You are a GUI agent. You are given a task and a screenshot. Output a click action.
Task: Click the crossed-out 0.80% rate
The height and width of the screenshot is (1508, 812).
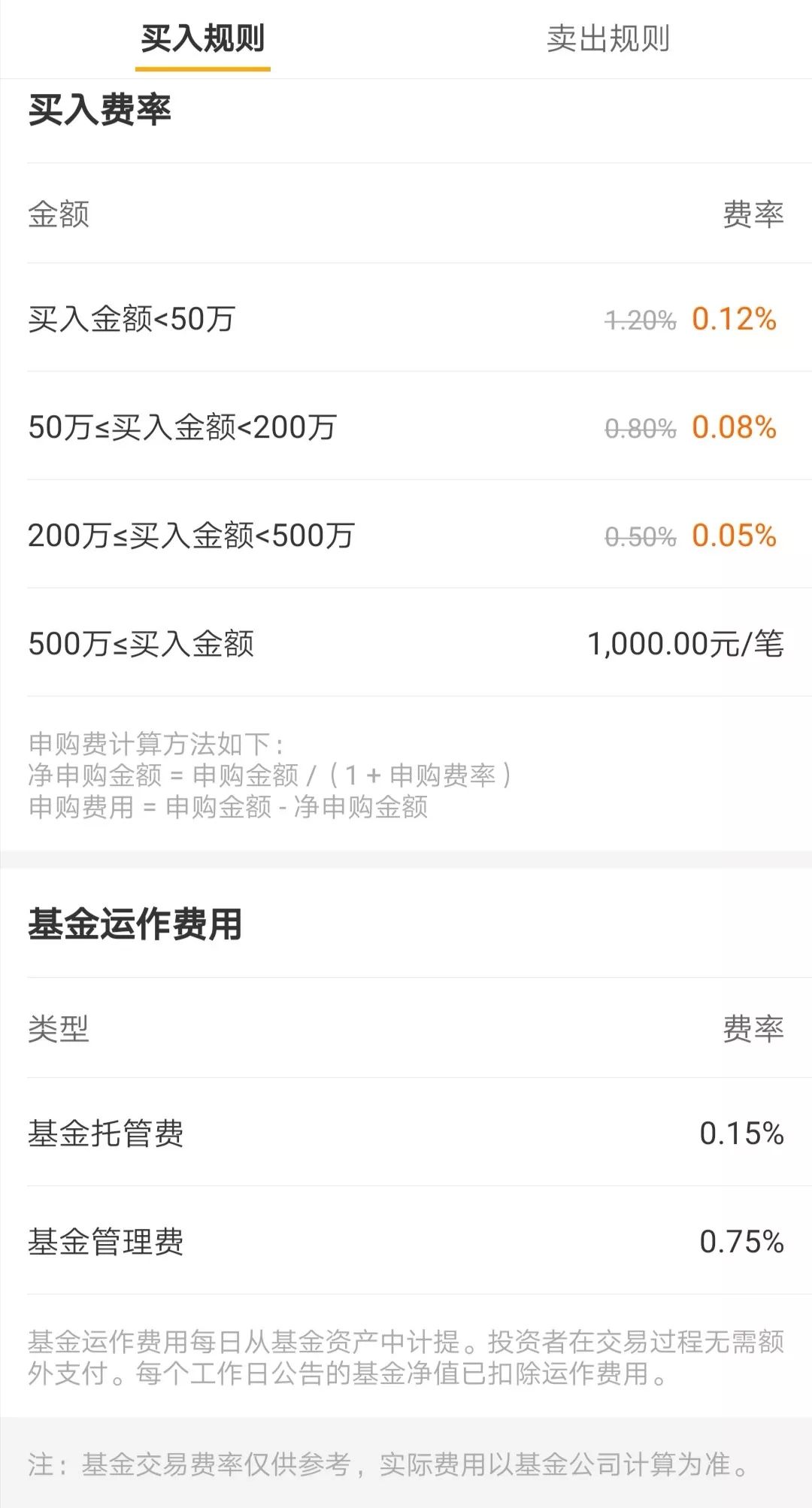click(640, 429)
